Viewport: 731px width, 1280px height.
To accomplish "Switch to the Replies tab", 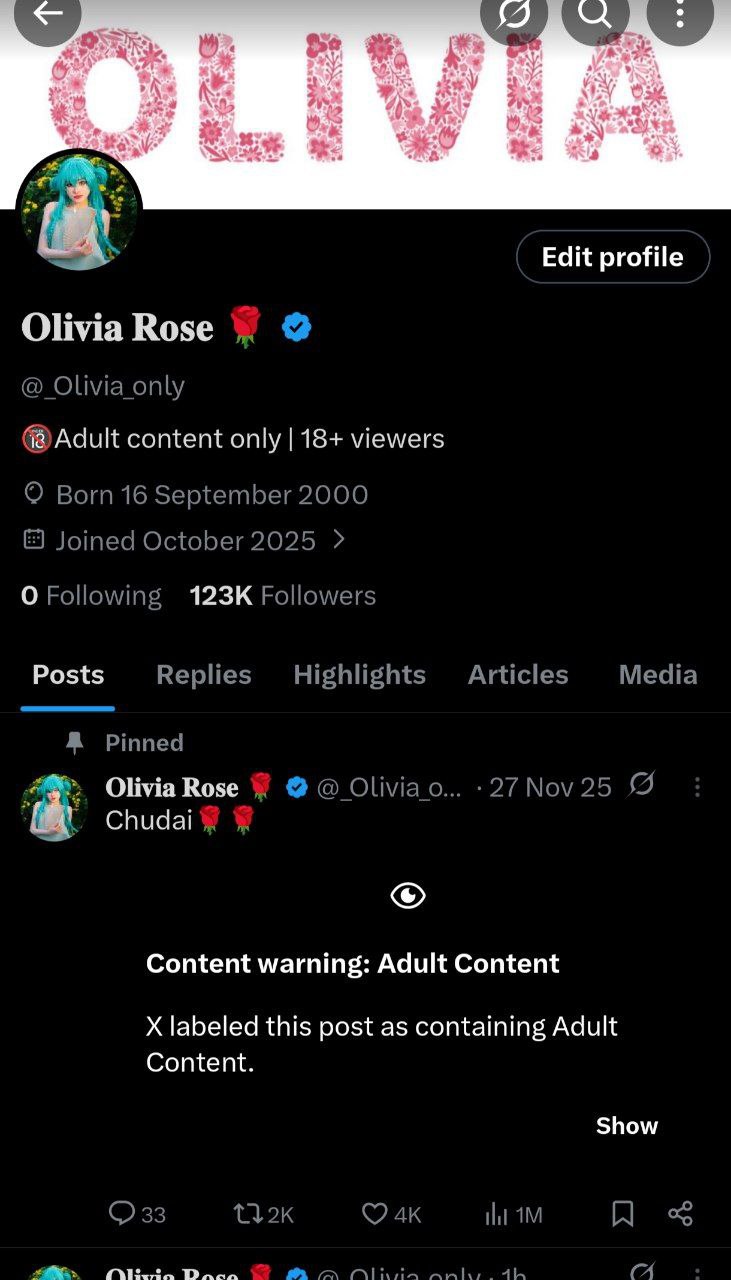I will click(x=203, y=675).
